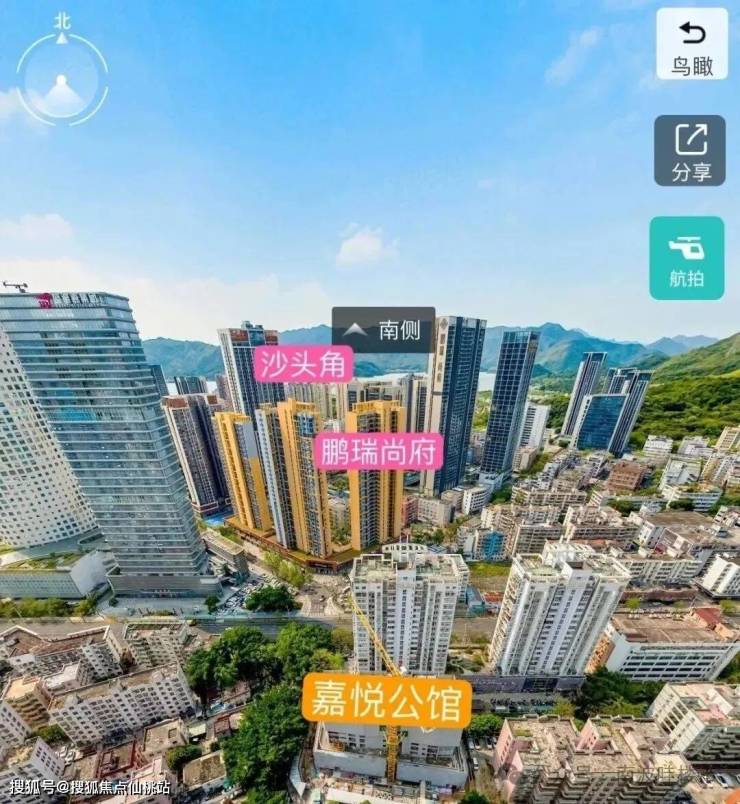Tap the 南侧 direction marker
Screen dimensions: 740x804
(384, 329)
